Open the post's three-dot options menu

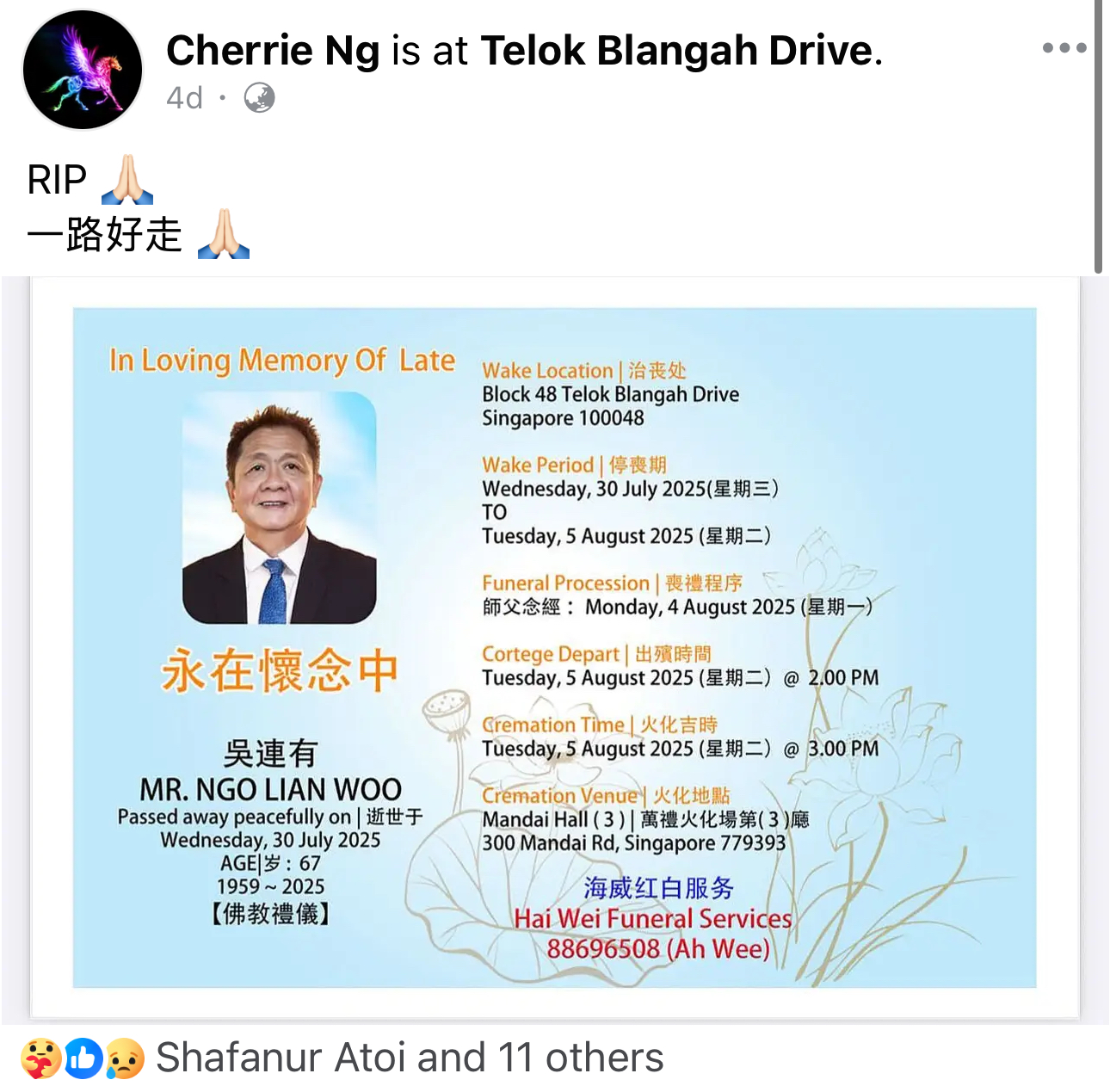[x=1064, y=48]
